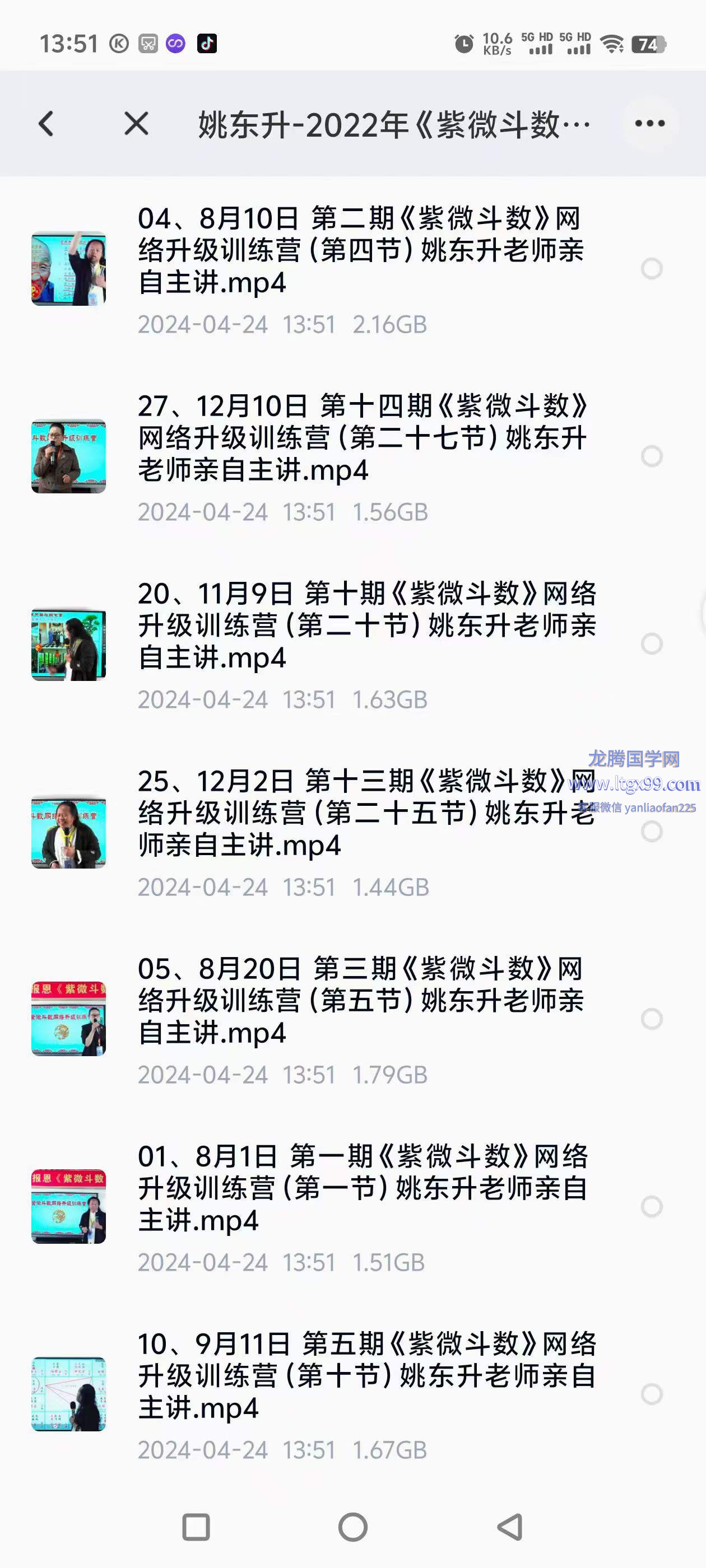Image resolution: width=706 pixels, height=1568 pixels.
Task: Select the 25、12月2日 file's radio circle
Action: pyautogui.click(x=651, y=831)
